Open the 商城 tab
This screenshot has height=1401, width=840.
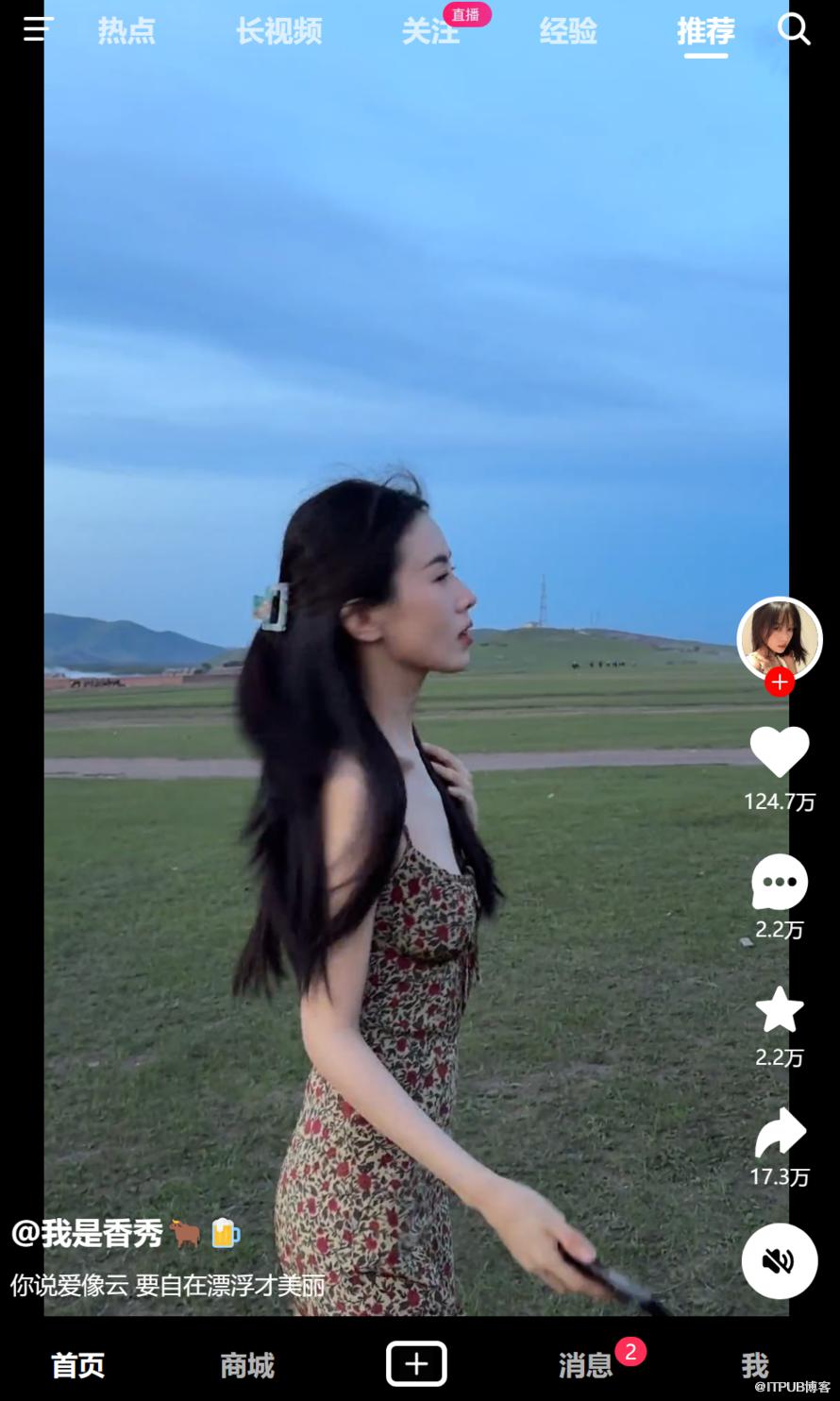247,1365
